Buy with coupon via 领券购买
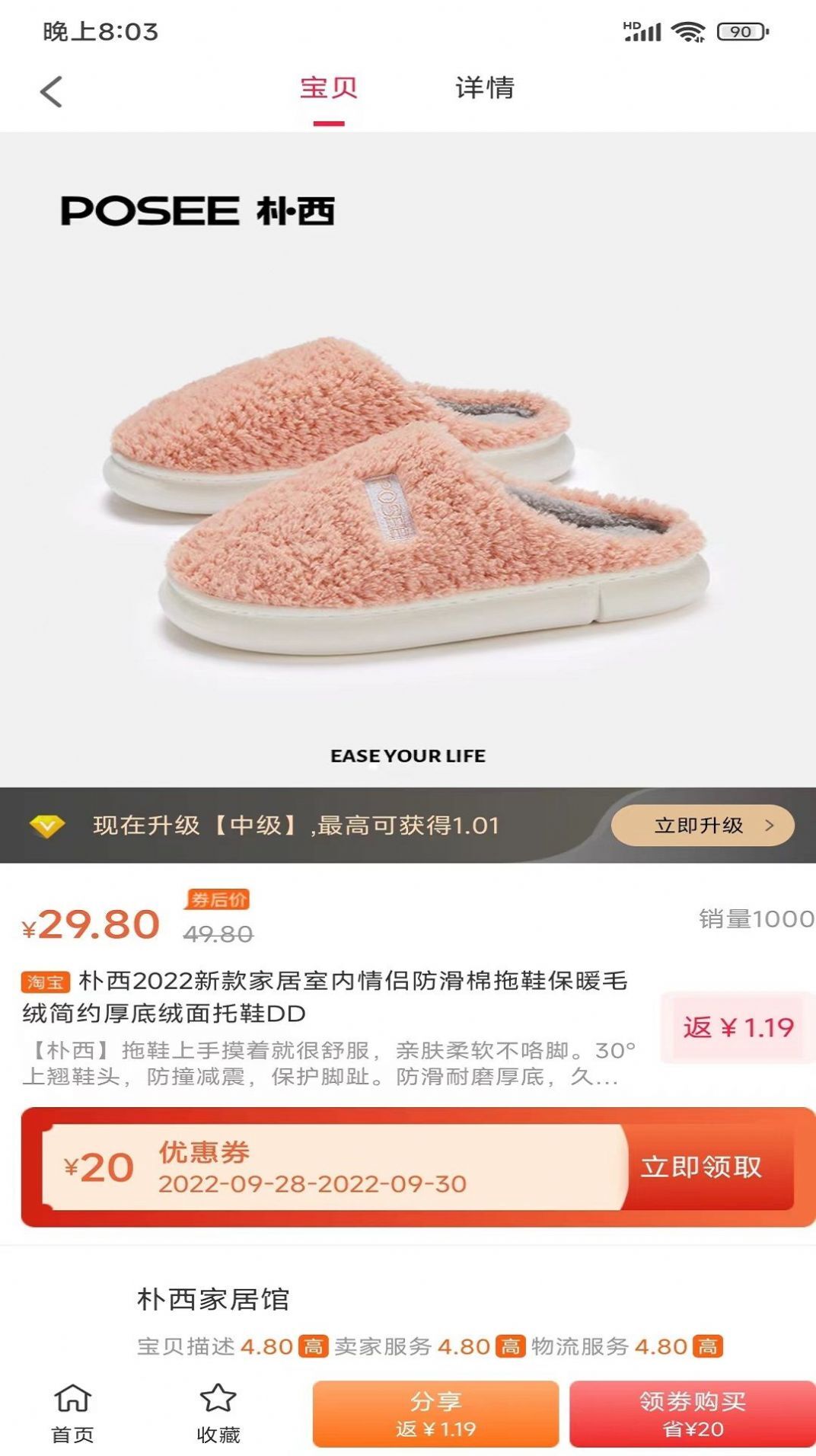Viewport: 816px width, 1456px height. point(692,1413)
